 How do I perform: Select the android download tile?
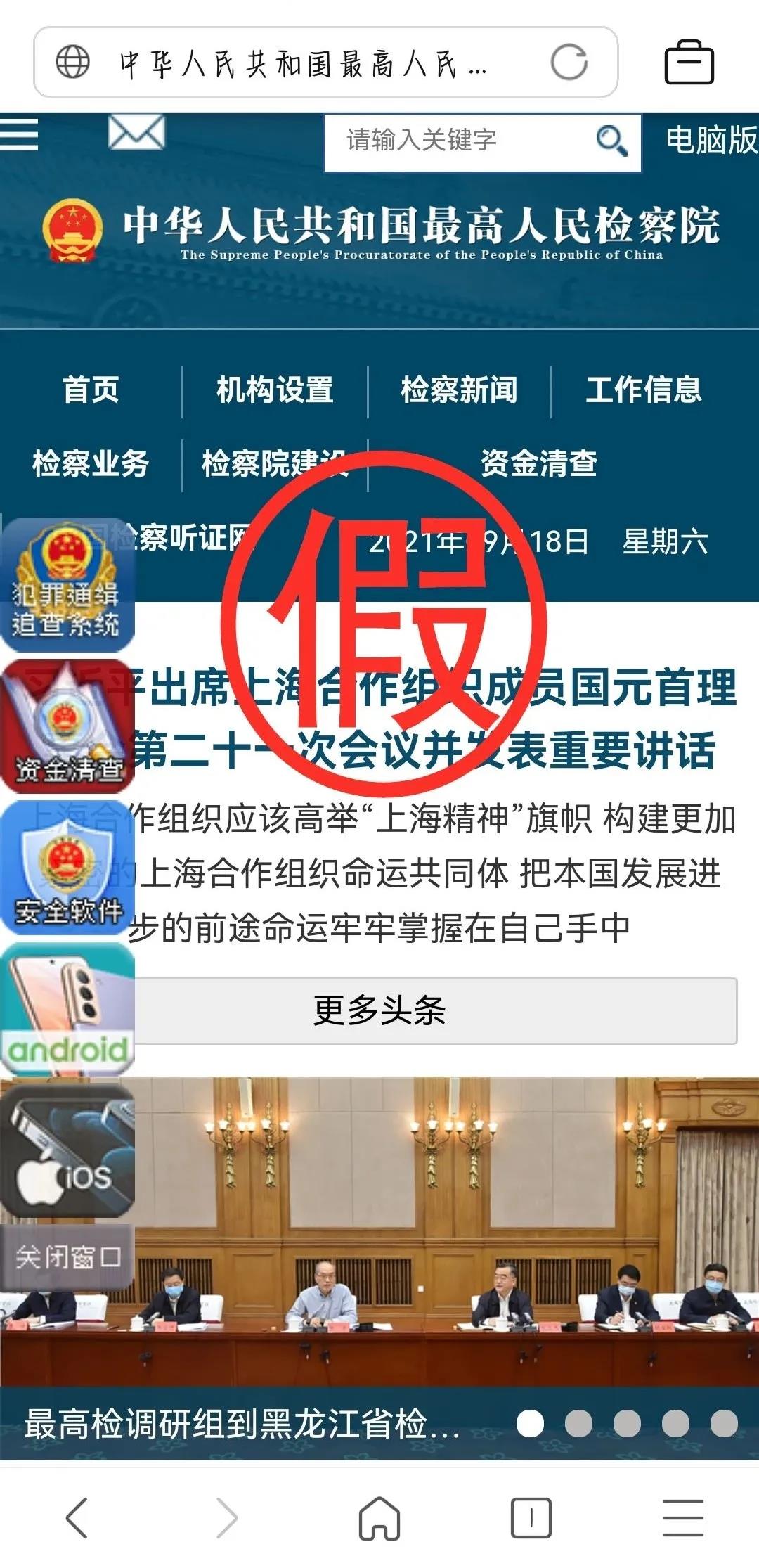point(67,1009)
